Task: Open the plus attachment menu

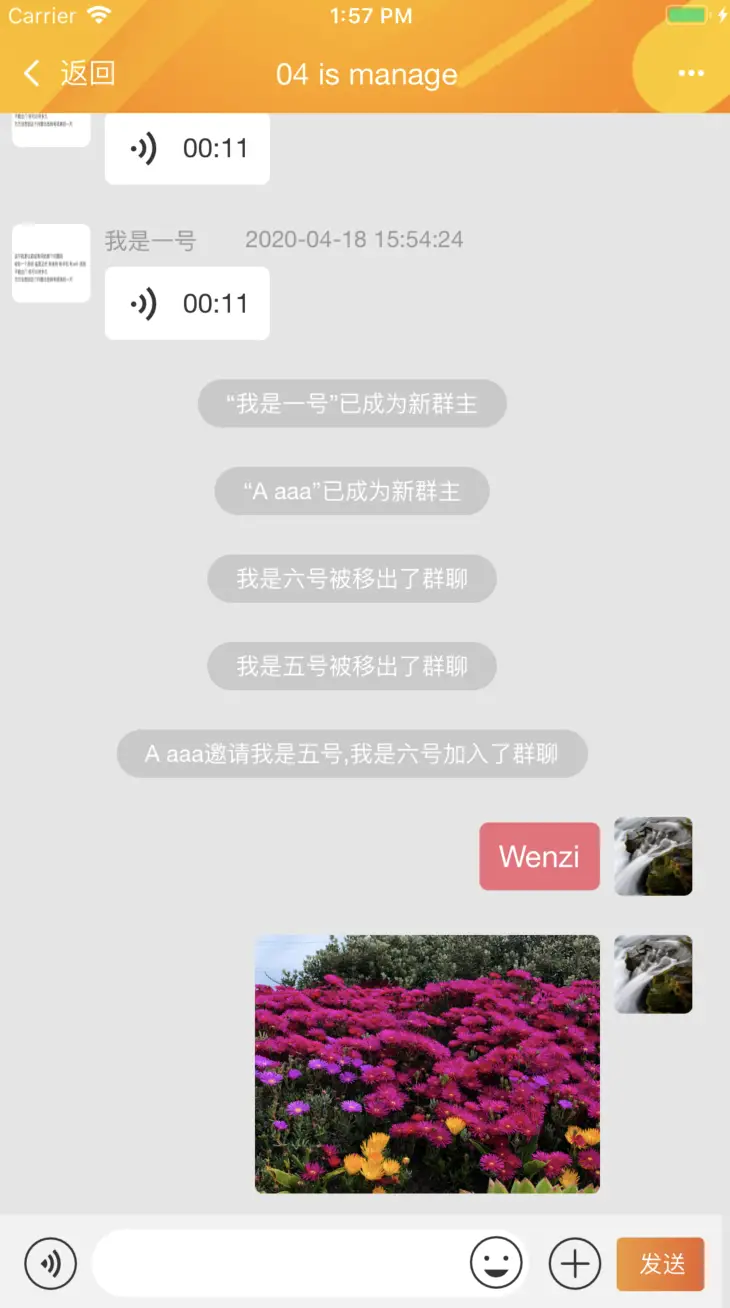Action: click(x=575, y=1264)
